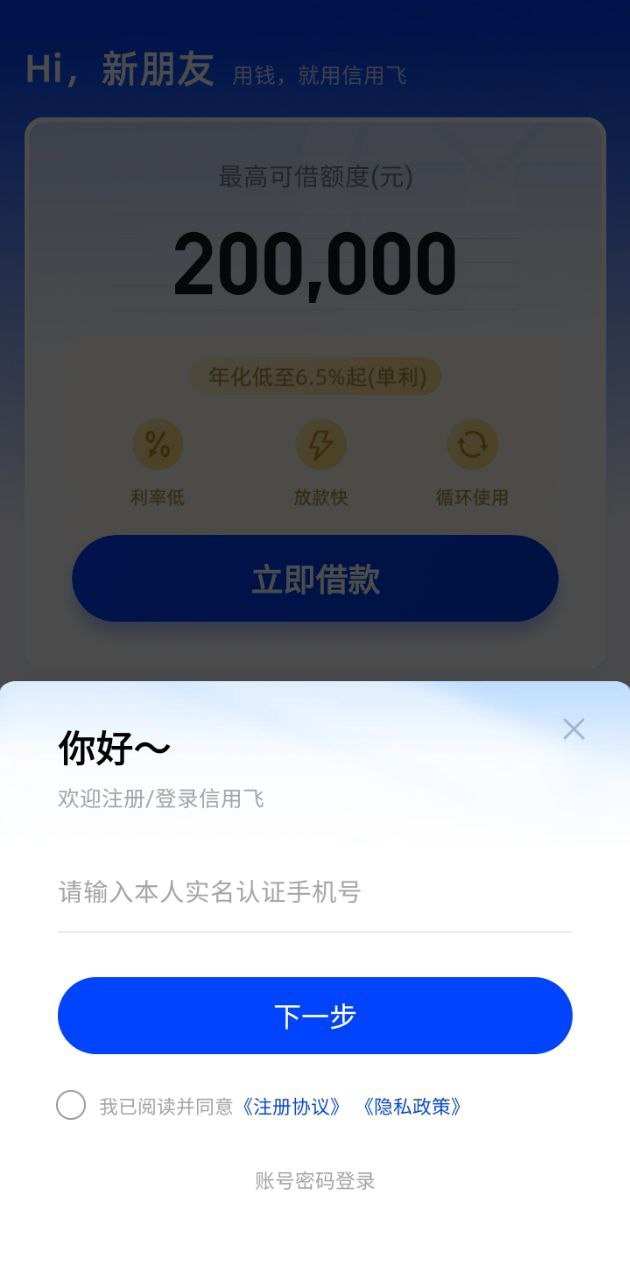Focus the phone number input field

314,892
